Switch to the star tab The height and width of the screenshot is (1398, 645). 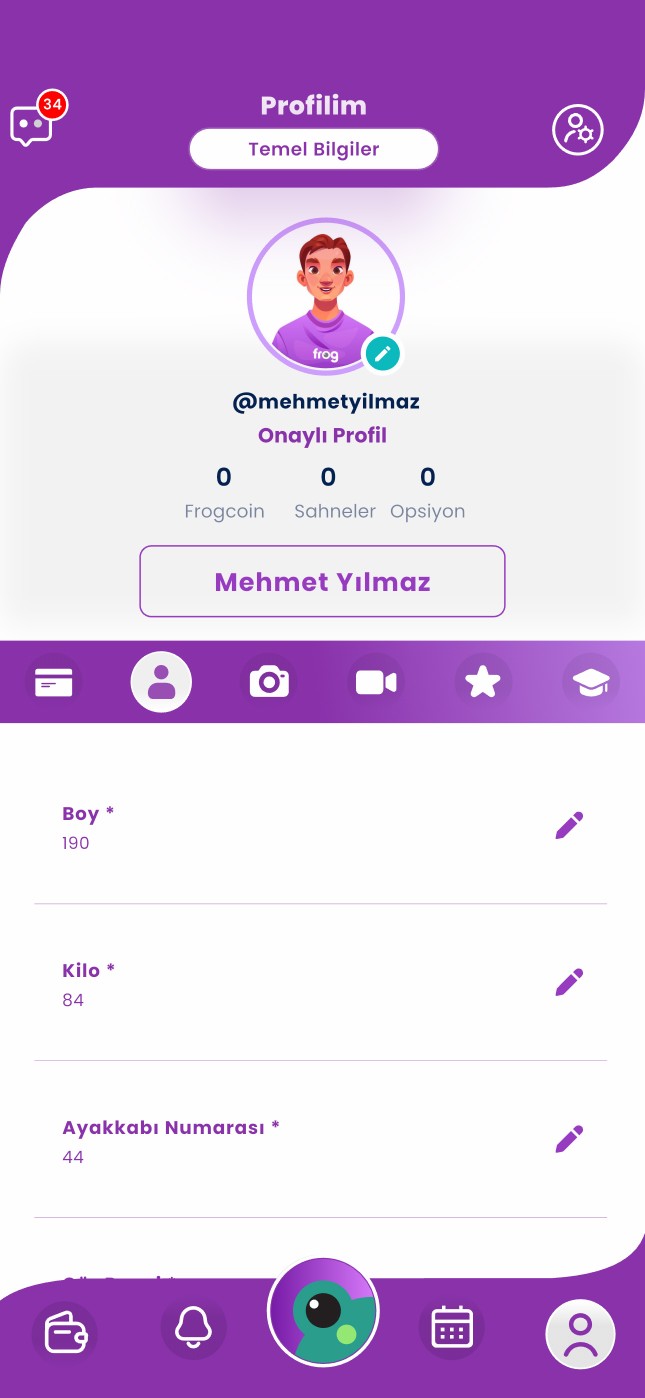click(x=483, y=682)
